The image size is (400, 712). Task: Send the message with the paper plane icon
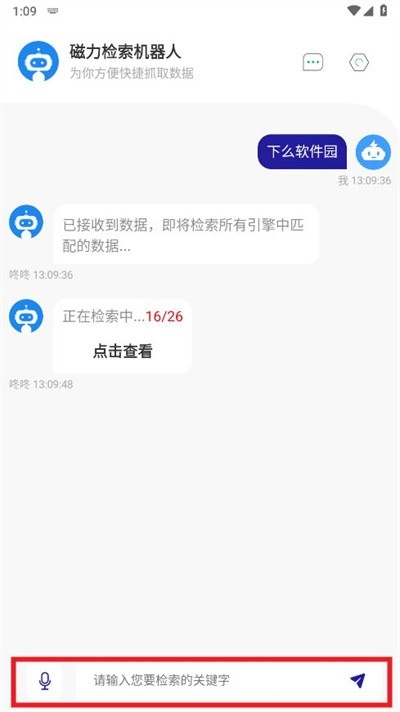[x=358, y=680]
